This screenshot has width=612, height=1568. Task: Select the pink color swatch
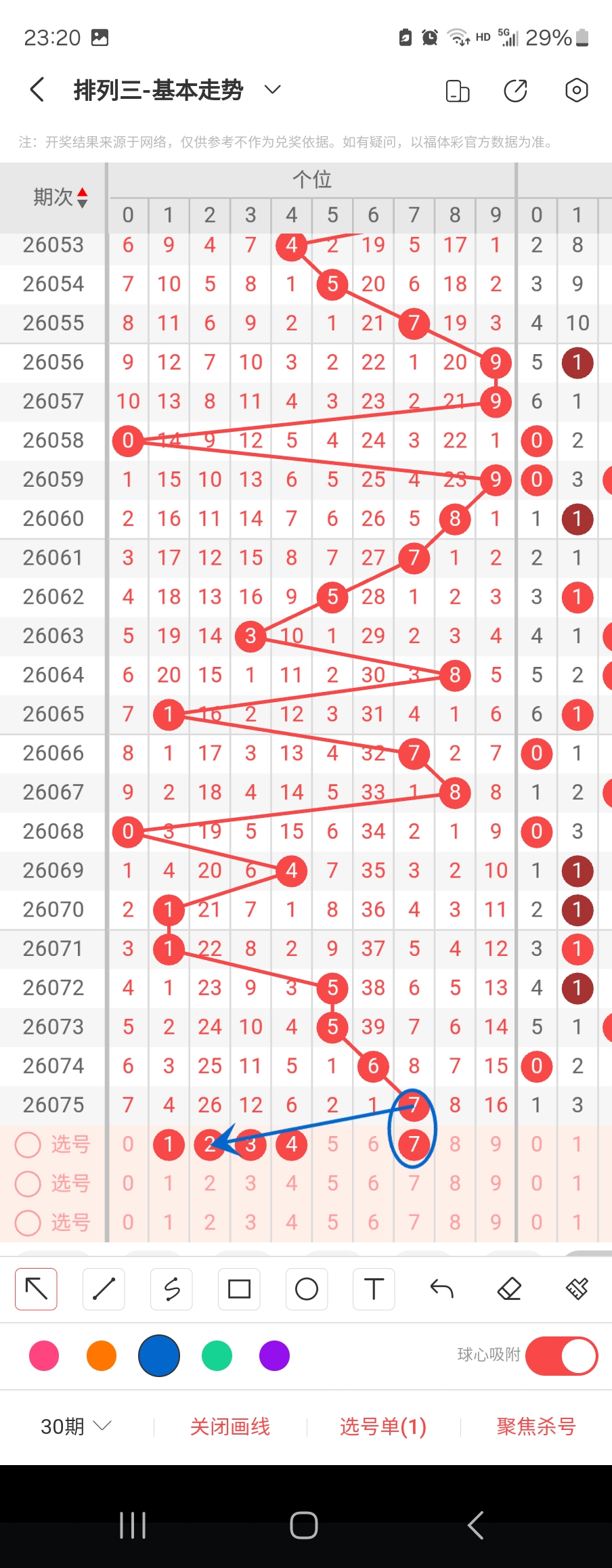pyautogui.click(x=44, y=1355)
